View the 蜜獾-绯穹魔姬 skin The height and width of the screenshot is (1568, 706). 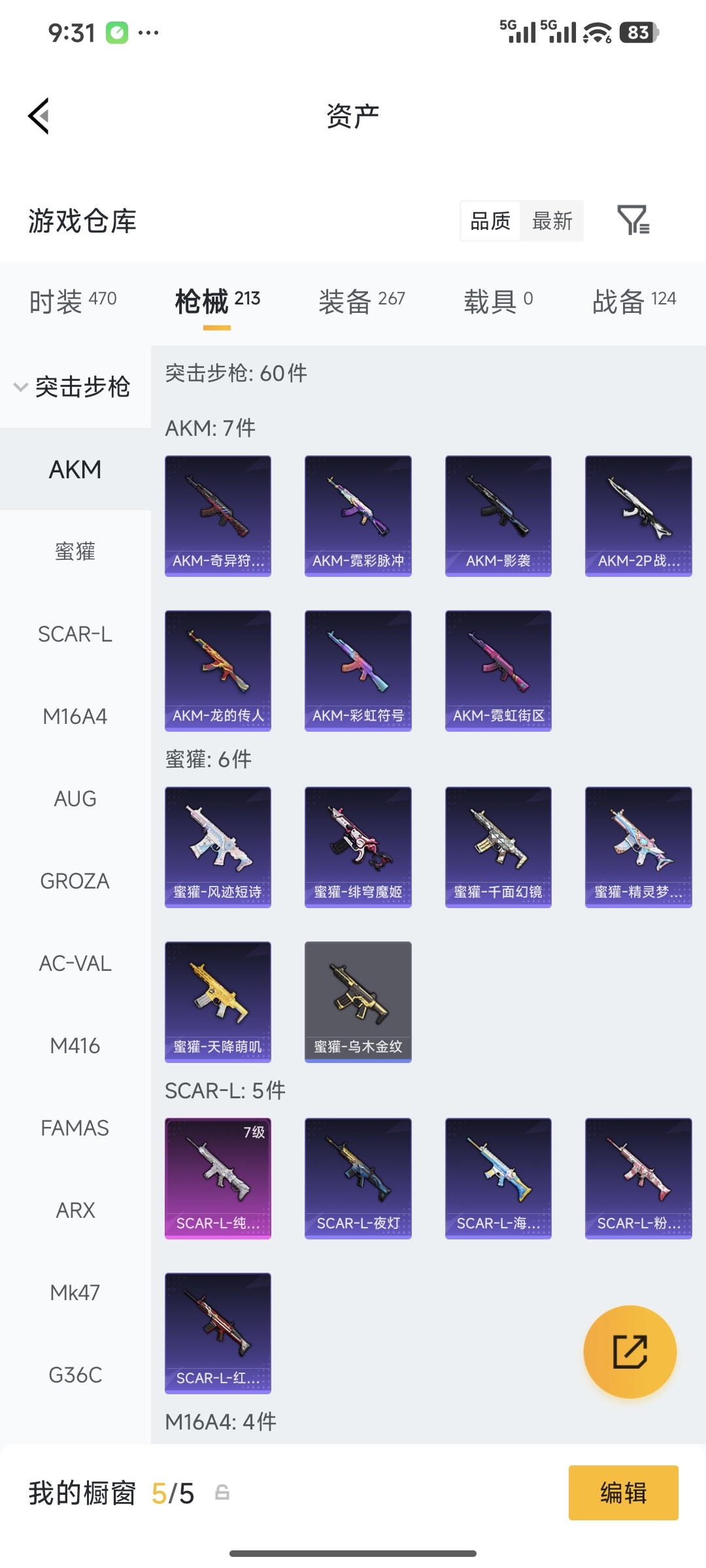pyautogui.click(x=358, y=847)
